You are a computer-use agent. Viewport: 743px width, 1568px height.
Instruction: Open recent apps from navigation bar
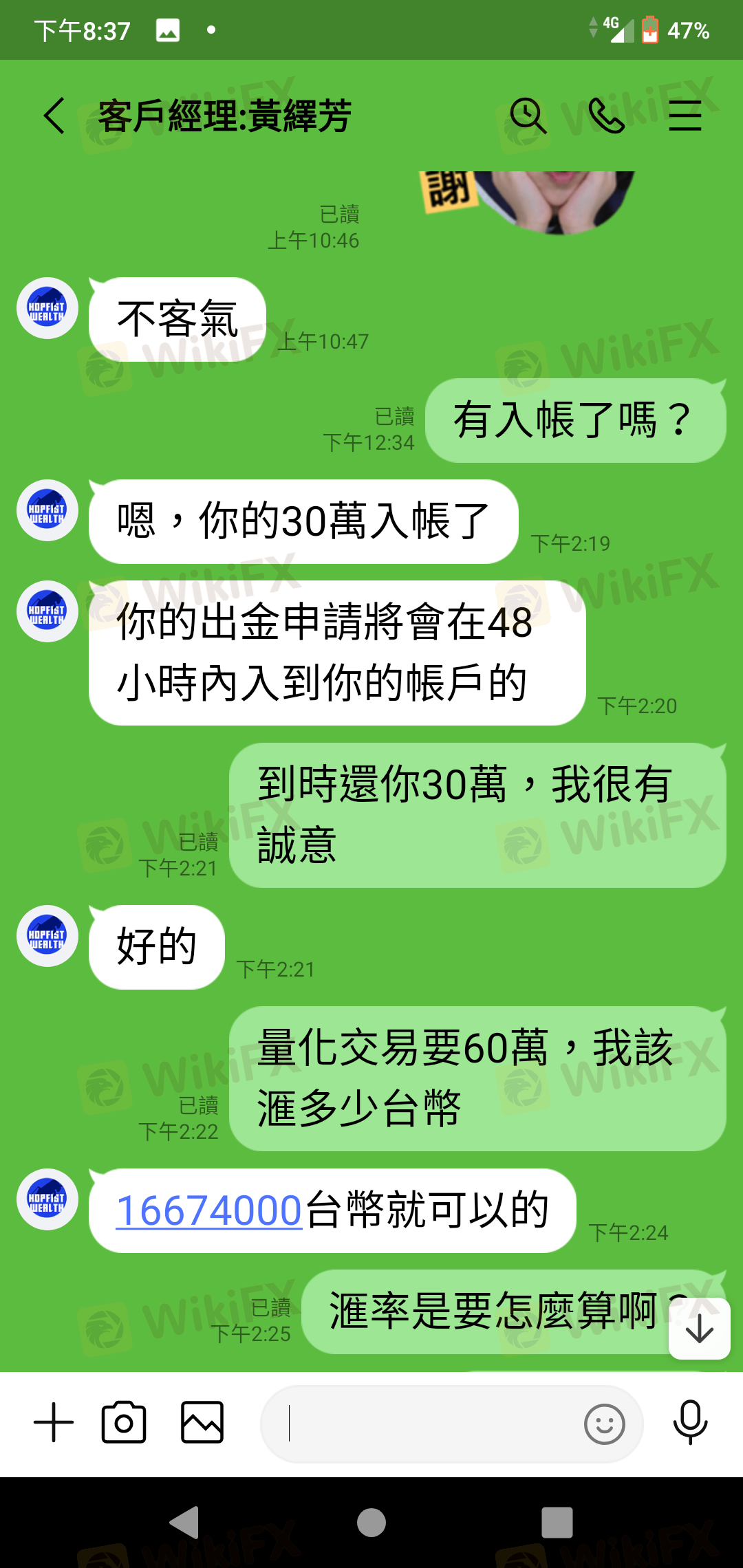pyautogui.click(x=557, y=1523)
